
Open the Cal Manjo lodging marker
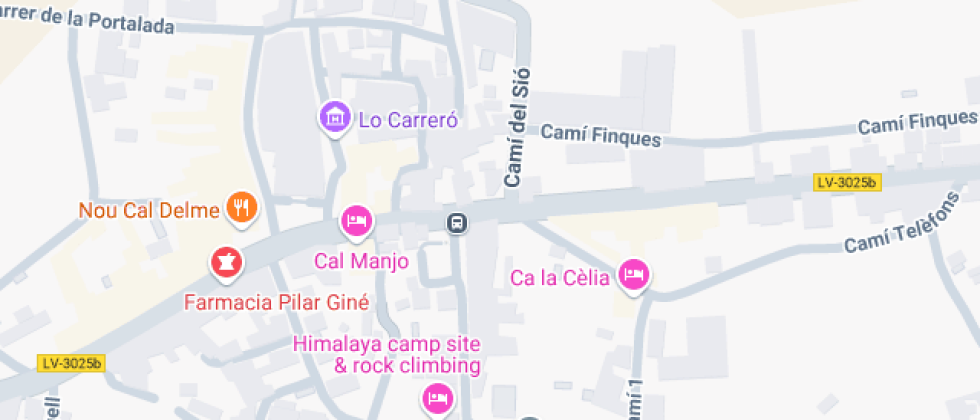tap(356, 221)
